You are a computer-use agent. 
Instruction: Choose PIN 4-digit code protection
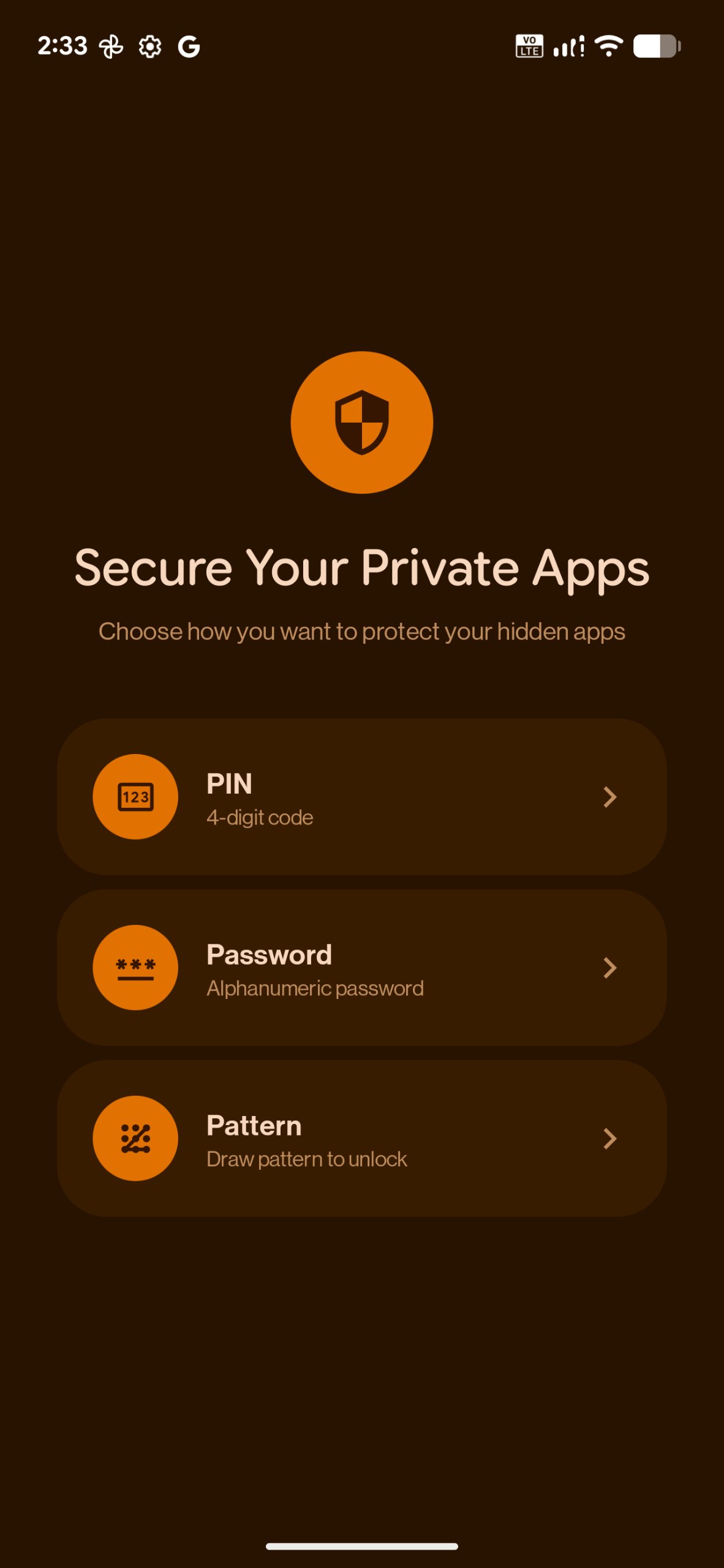click(361, 796)
